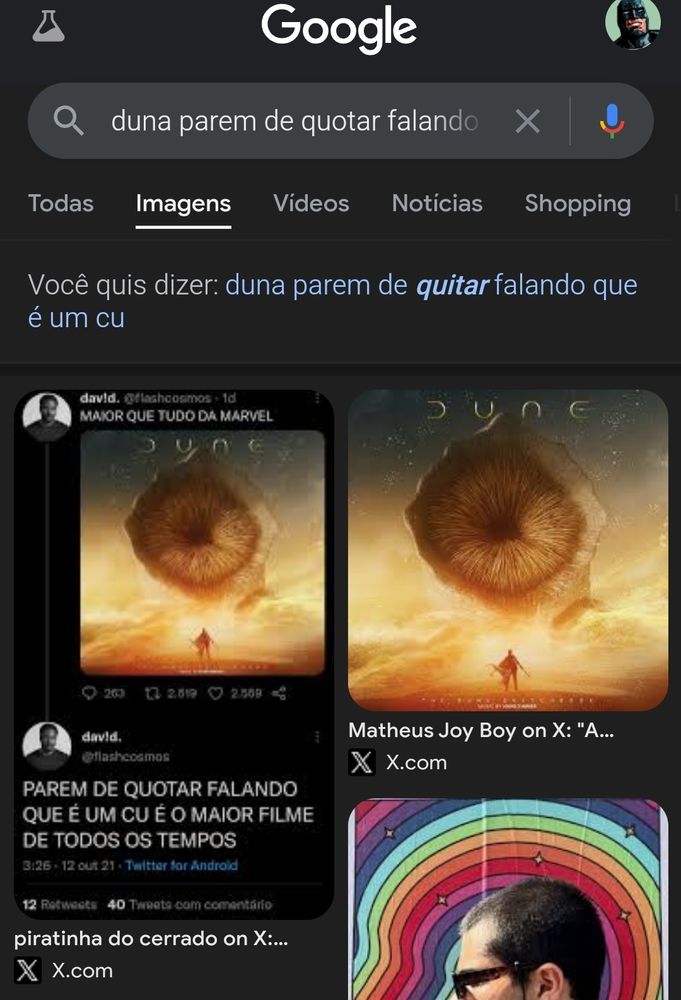Select the Vídeos tab
This screenshot has height=1000, width=681.
tap(311, 204)
